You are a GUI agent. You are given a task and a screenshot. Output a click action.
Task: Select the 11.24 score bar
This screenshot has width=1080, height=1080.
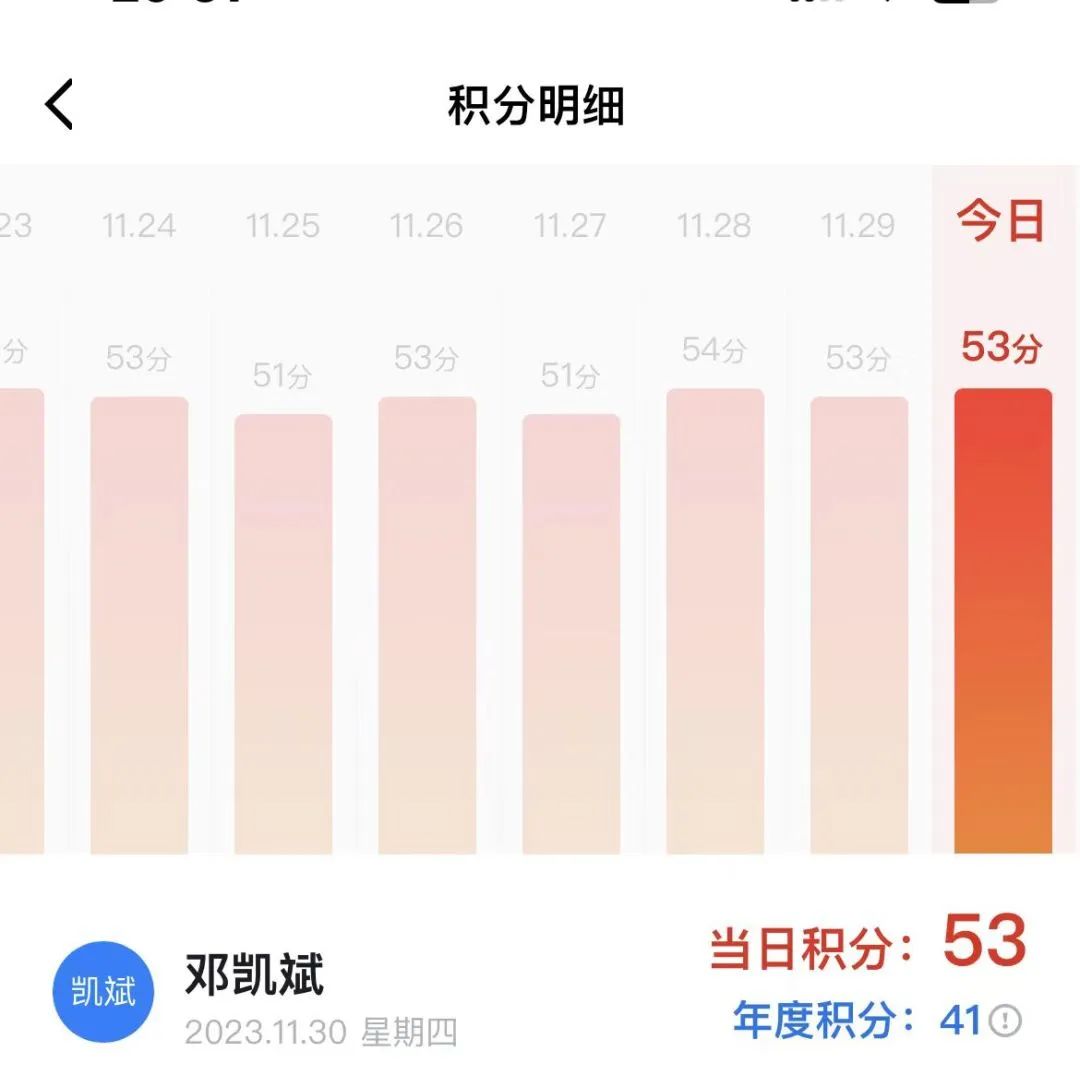click(x=139, y=625)
